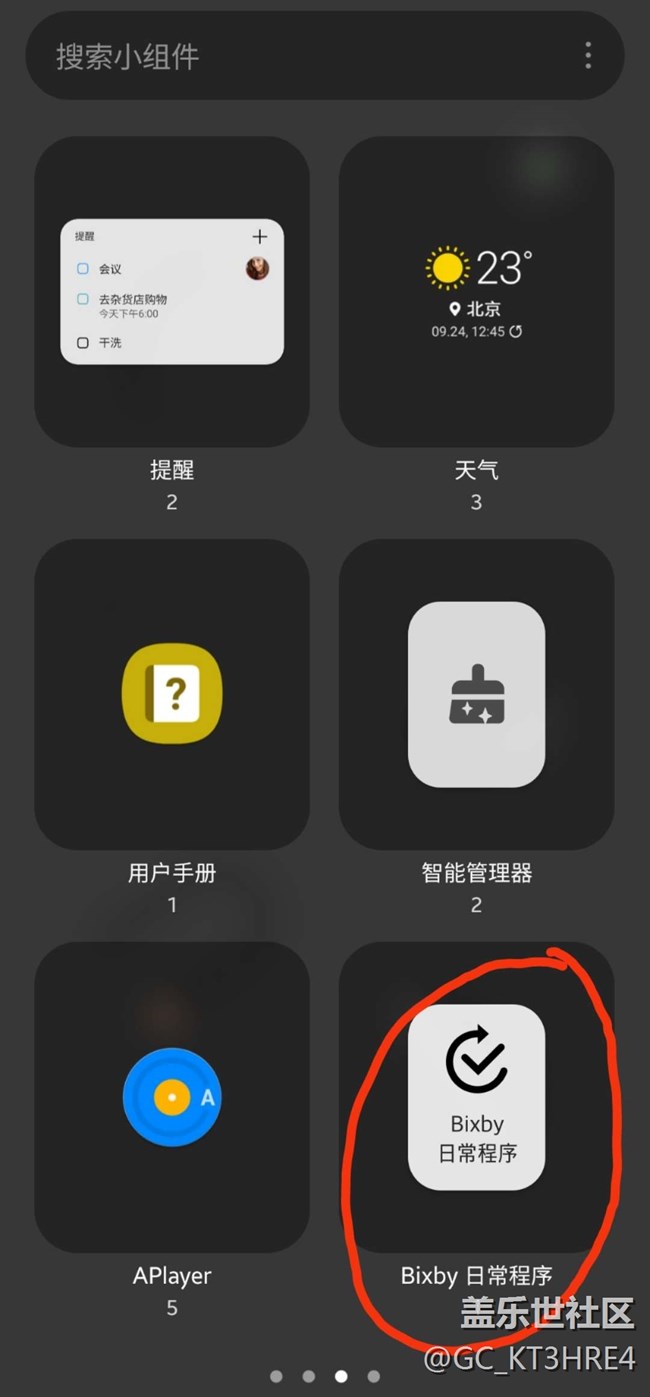Select the Bixby 日常程序 widget
The width and height of the screenshot is (650, 1397).
[x=476, y=1097]
